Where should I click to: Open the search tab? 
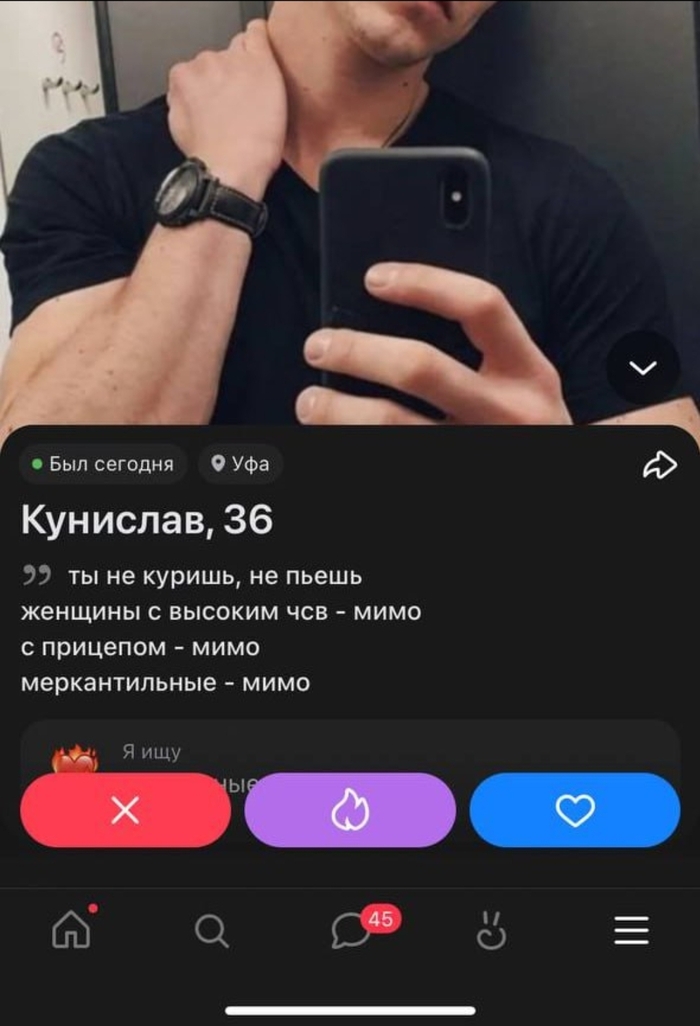[211, 932]
